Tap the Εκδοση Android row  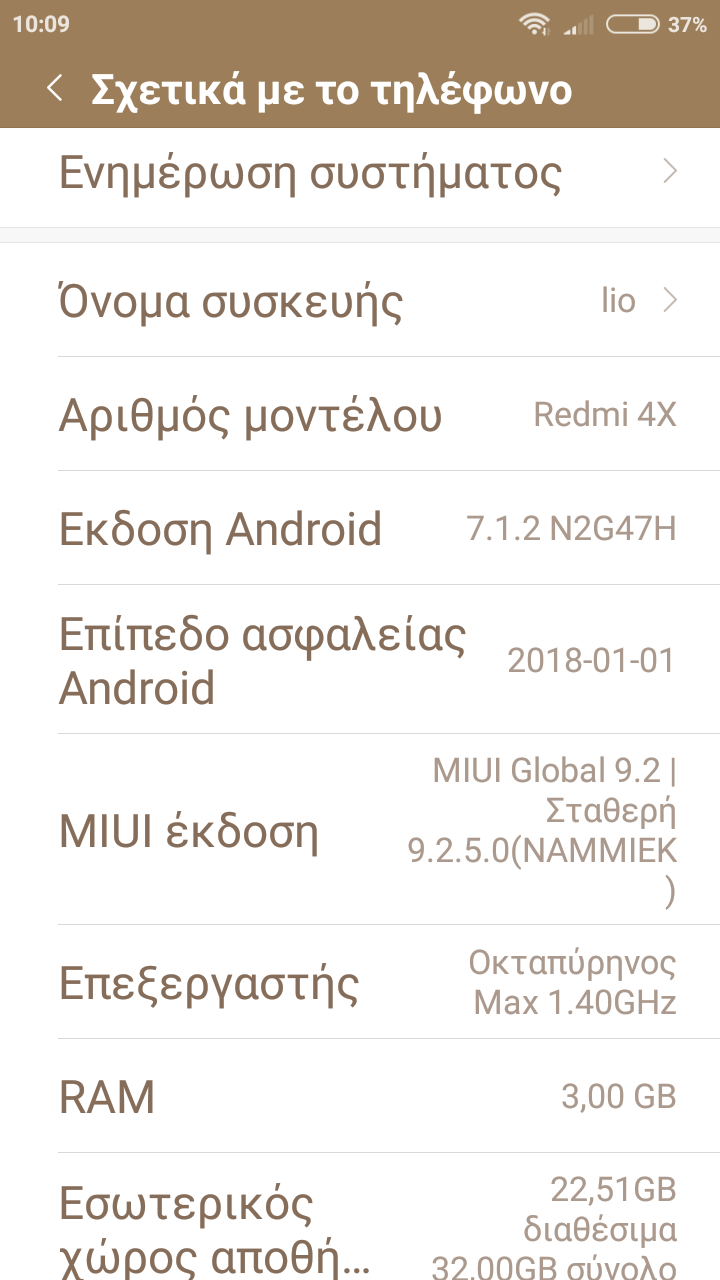click(x=360, y=528)
